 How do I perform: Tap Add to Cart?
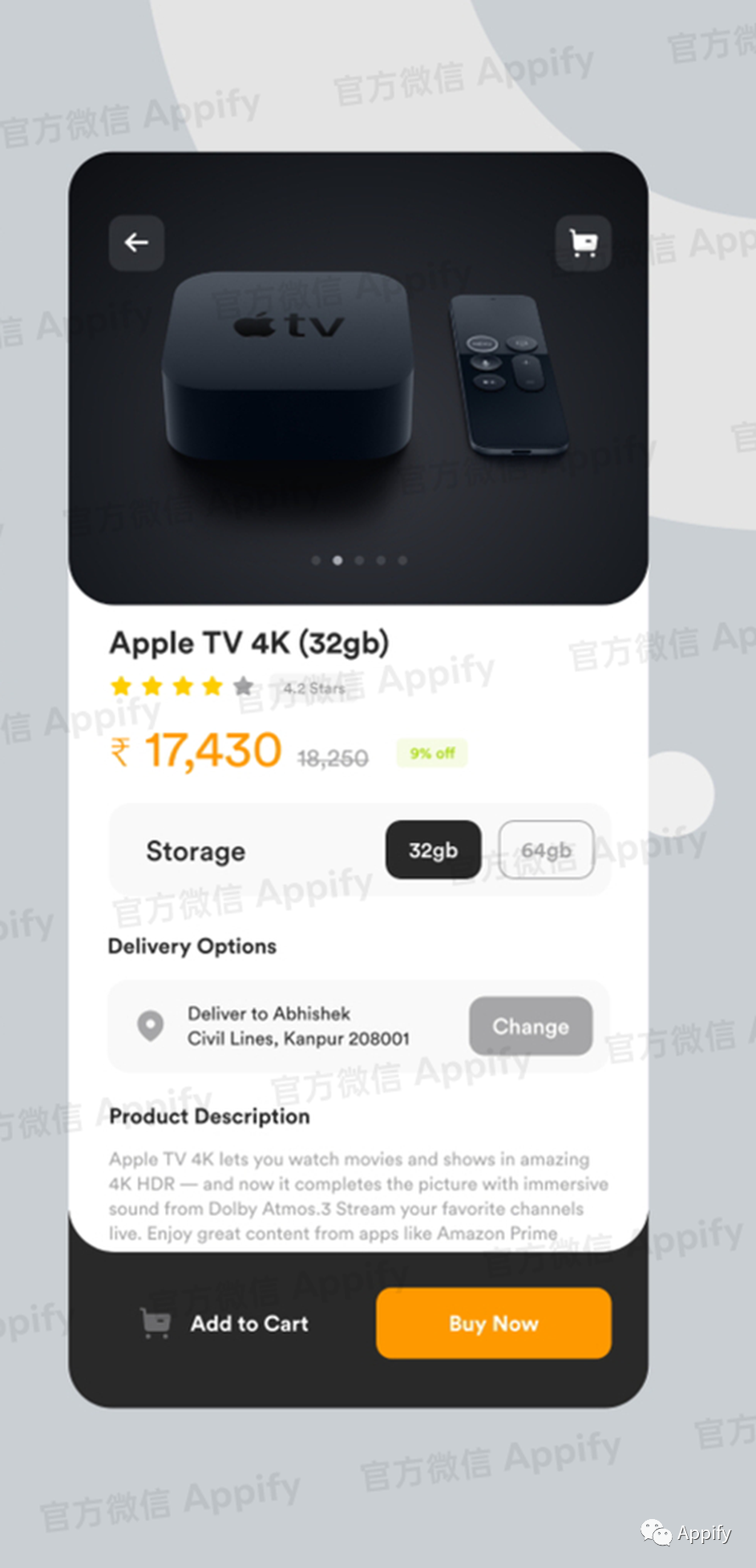pos(225,1323)
